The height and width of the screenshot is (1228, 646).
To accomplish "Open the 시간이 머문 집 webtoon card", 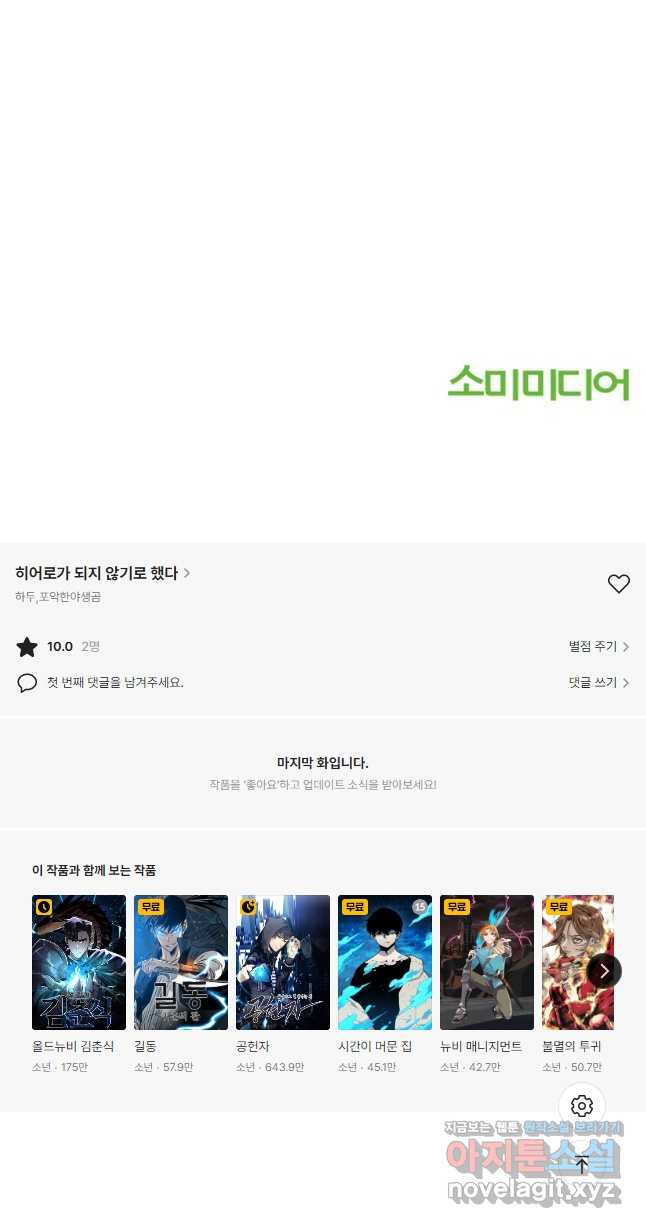I will tap(385, 962).
